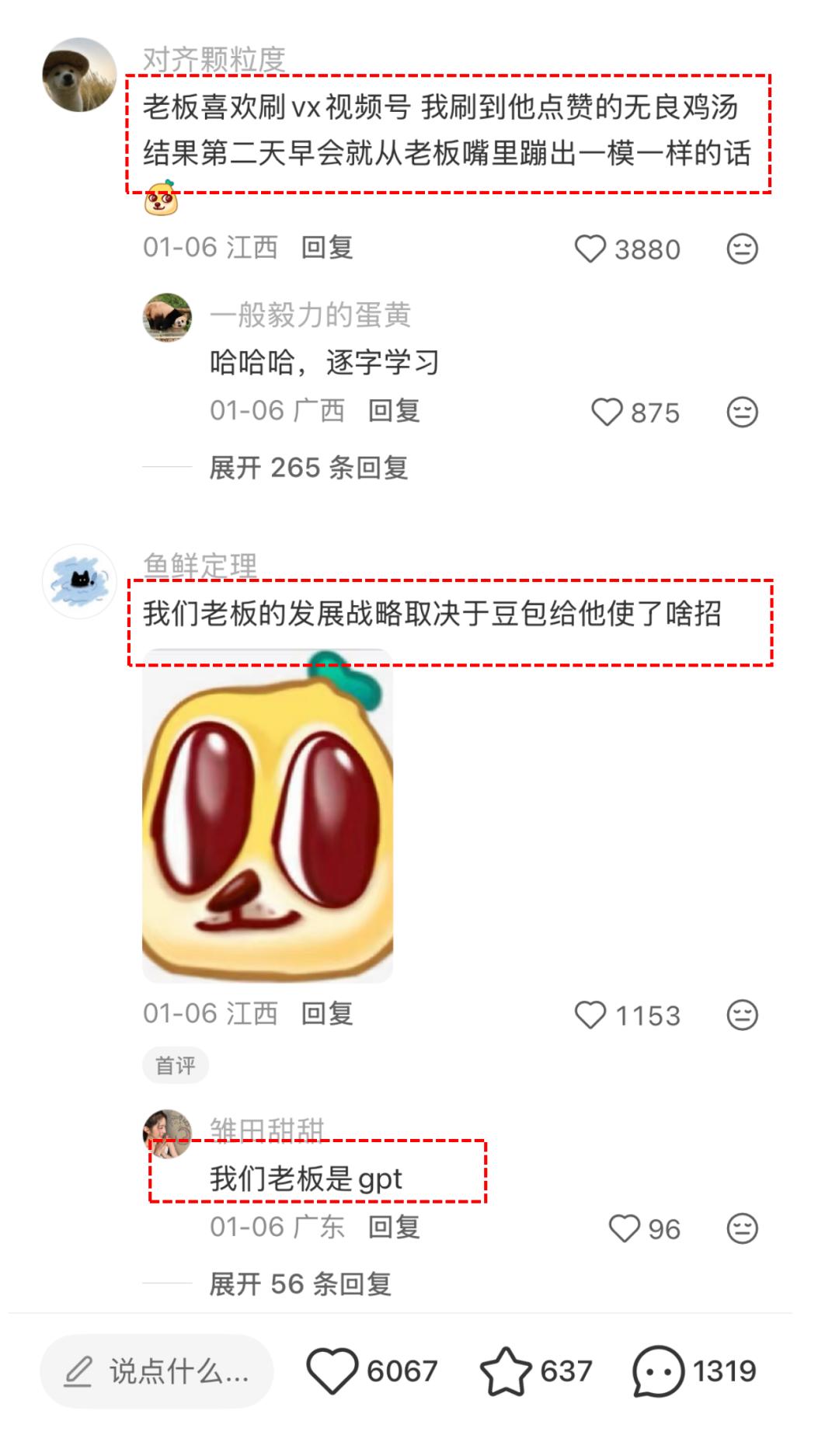Like the post with 6067 likes
839x1456 pixels.
tap(332, 1371)
